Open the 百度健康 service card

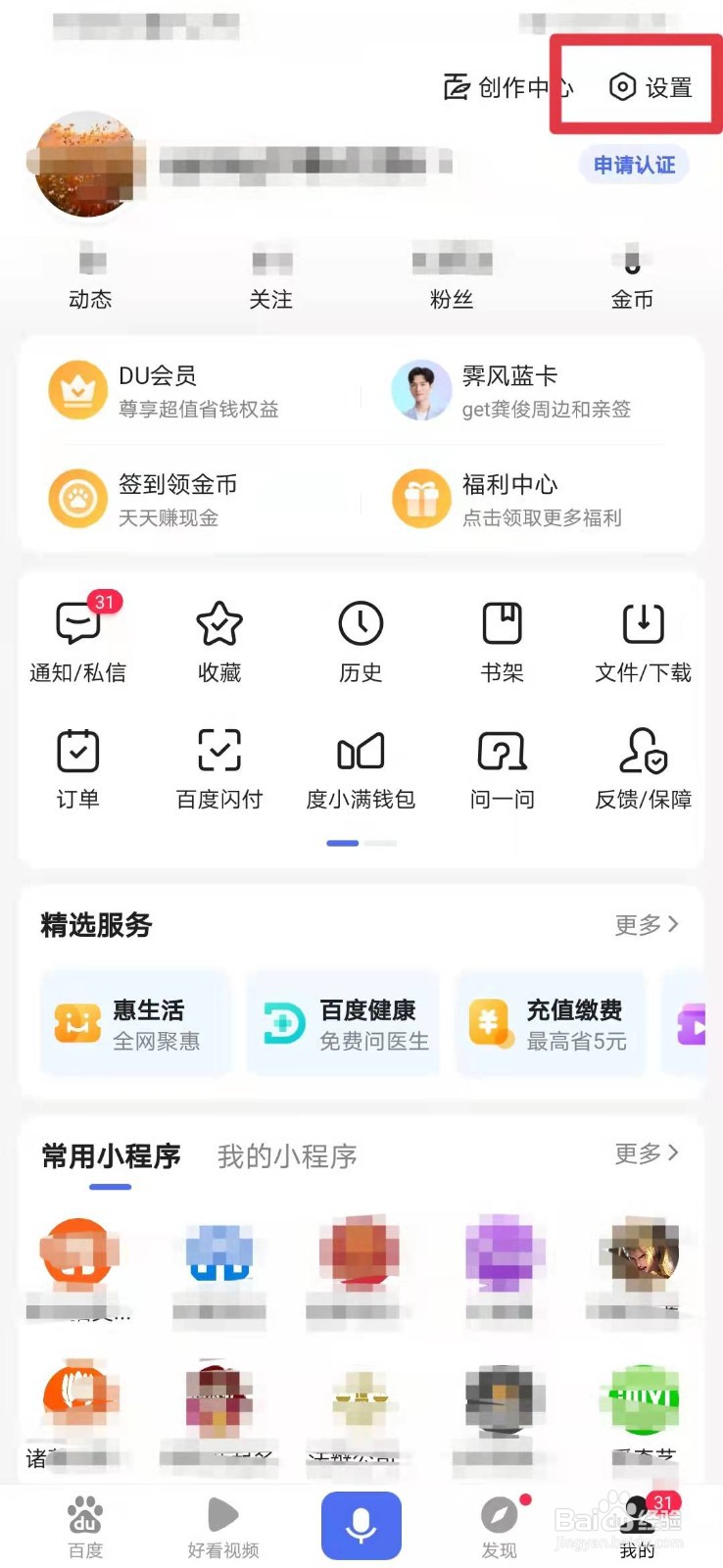345,1024
